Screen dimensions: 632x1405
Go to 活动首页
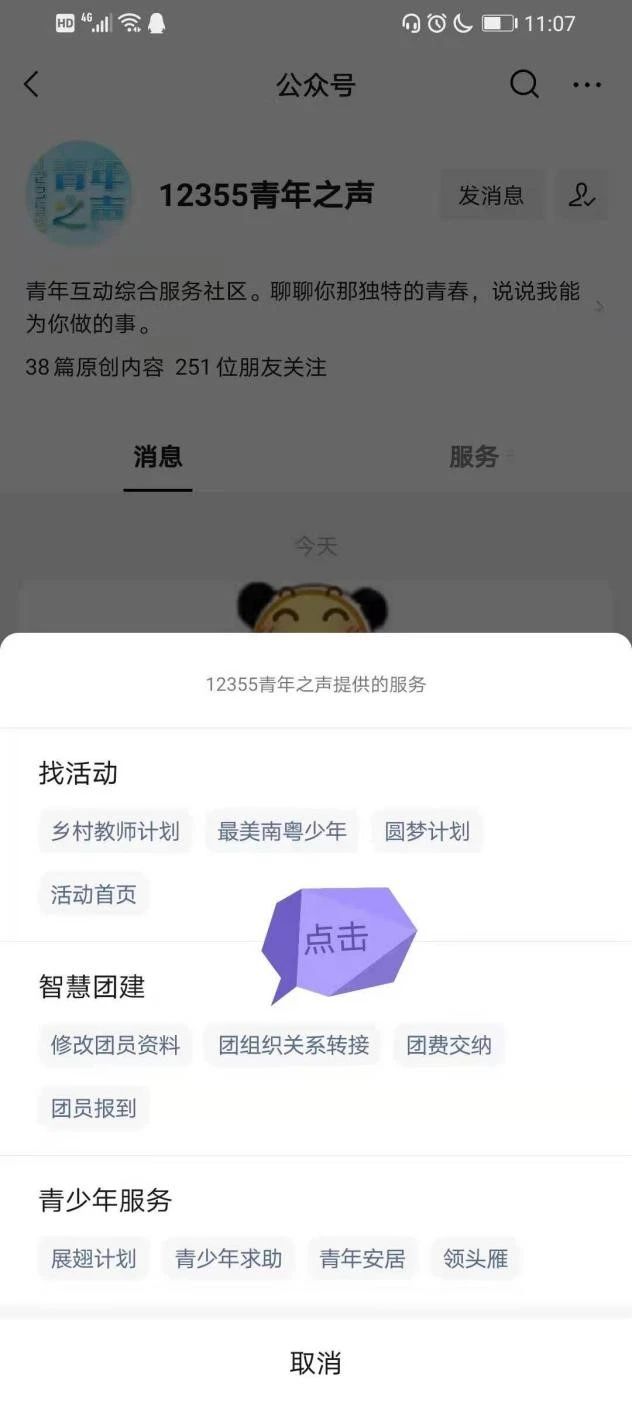(94, 893)
